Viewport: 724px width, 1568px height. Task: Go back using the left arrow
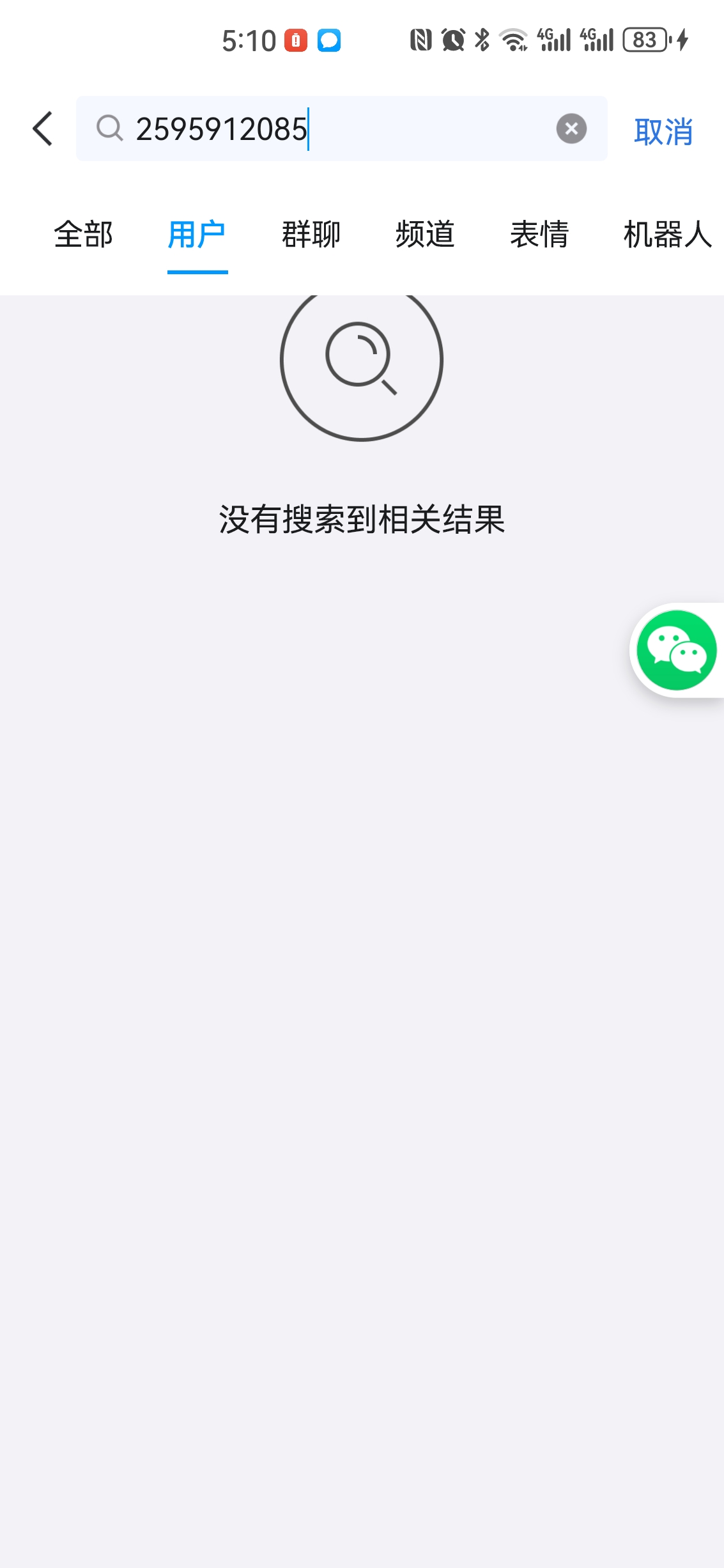[43, 129]
